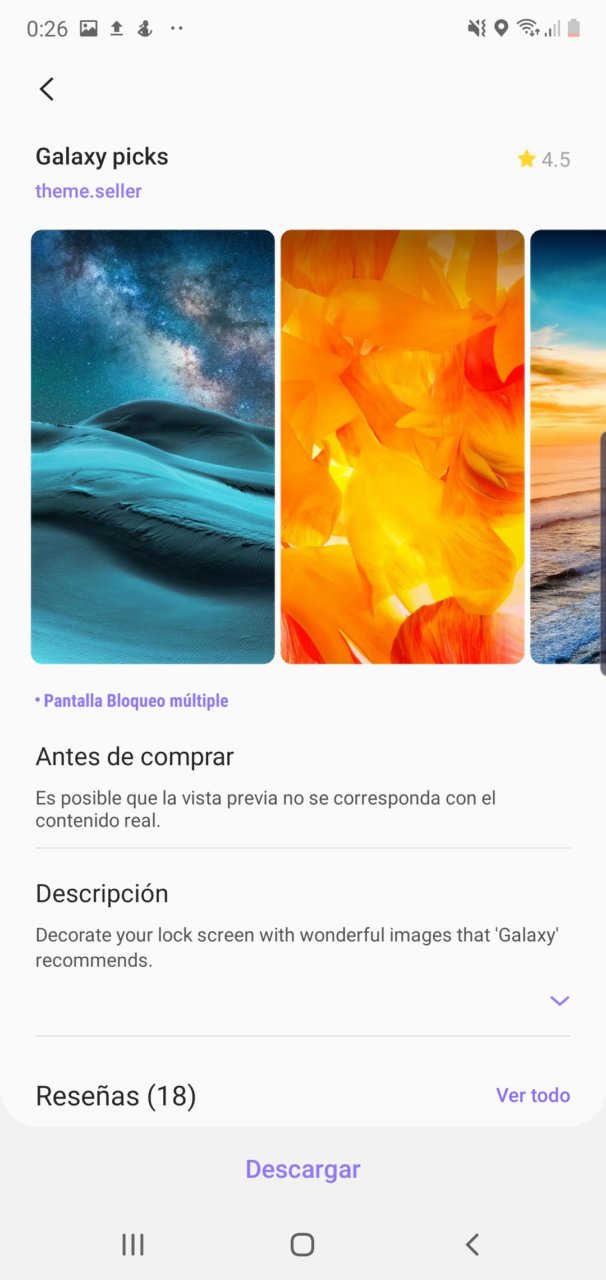Expand the Descripción section chevron
Viewport: 606px width, 1280px height.
[x=560, y=1000]
